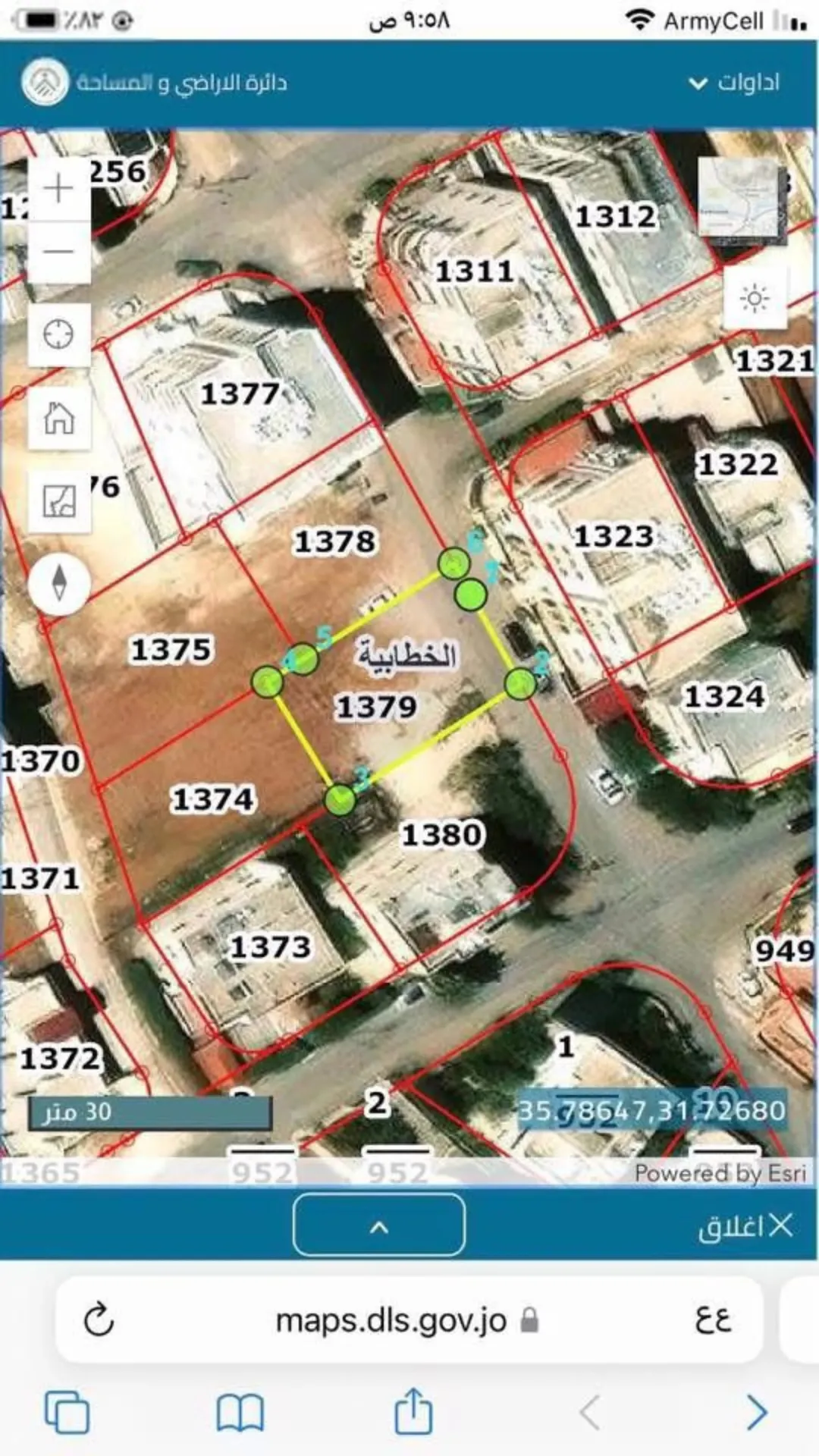The image size is (819, 1456).
Task: Open Safari tabs overview
Action: click(x=67, y=1412)
